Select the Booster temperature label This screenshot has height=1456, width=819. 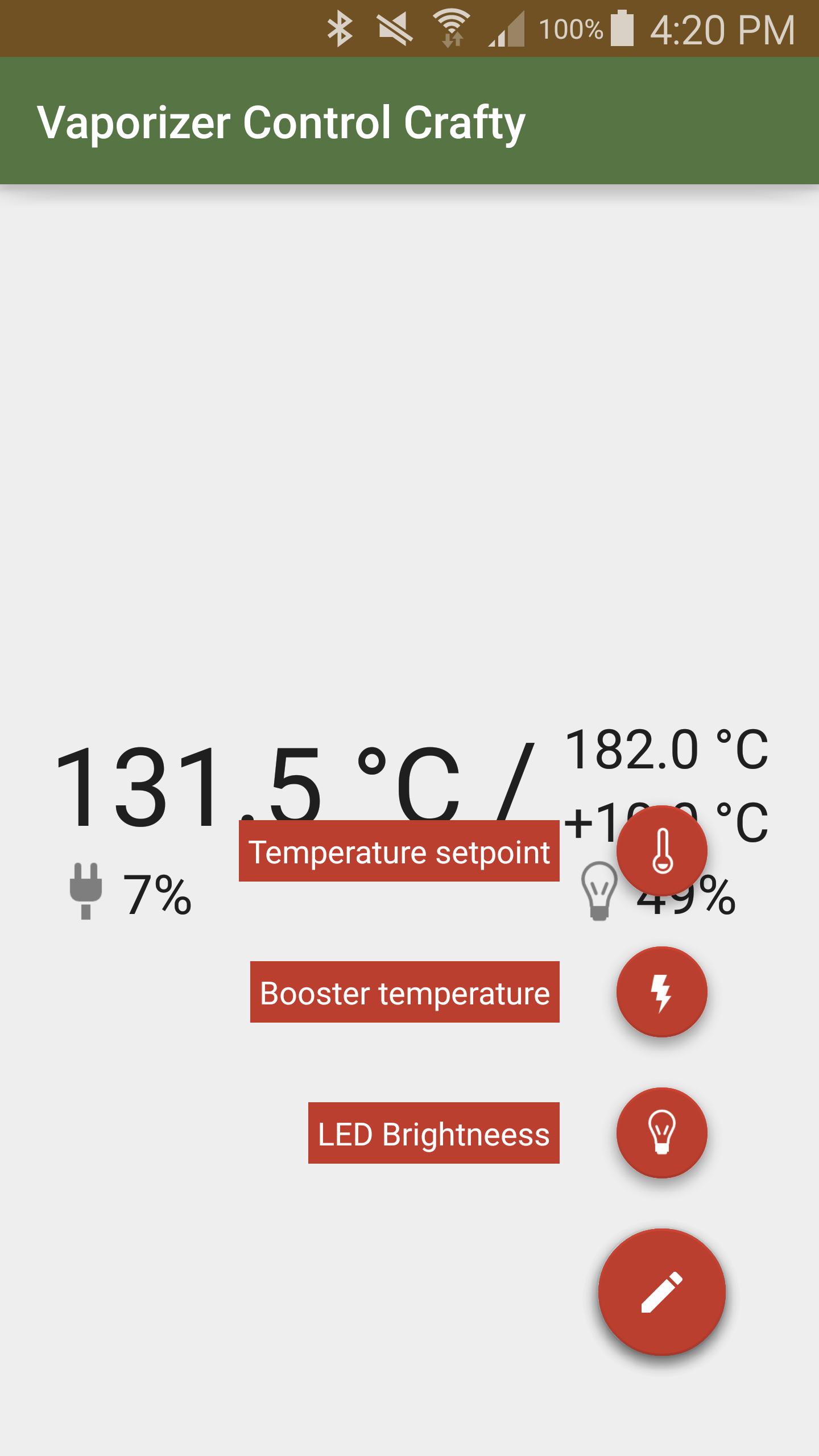click(x=405, y=992)
